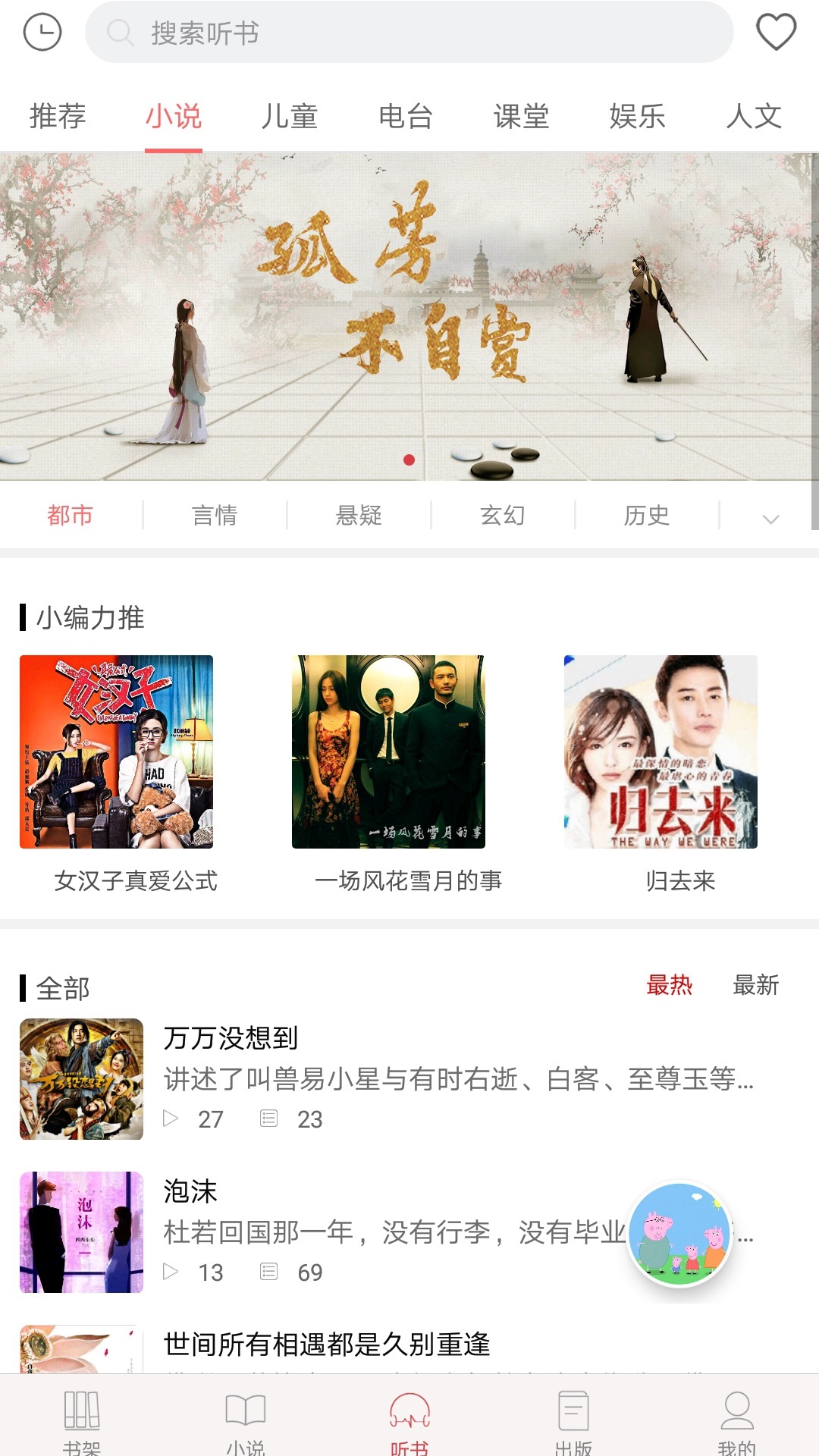This screenshot has width=819, height=1456.
Task: Switch to the 儿童 tab
Action: pyautogui.click(x=290, y=117)
